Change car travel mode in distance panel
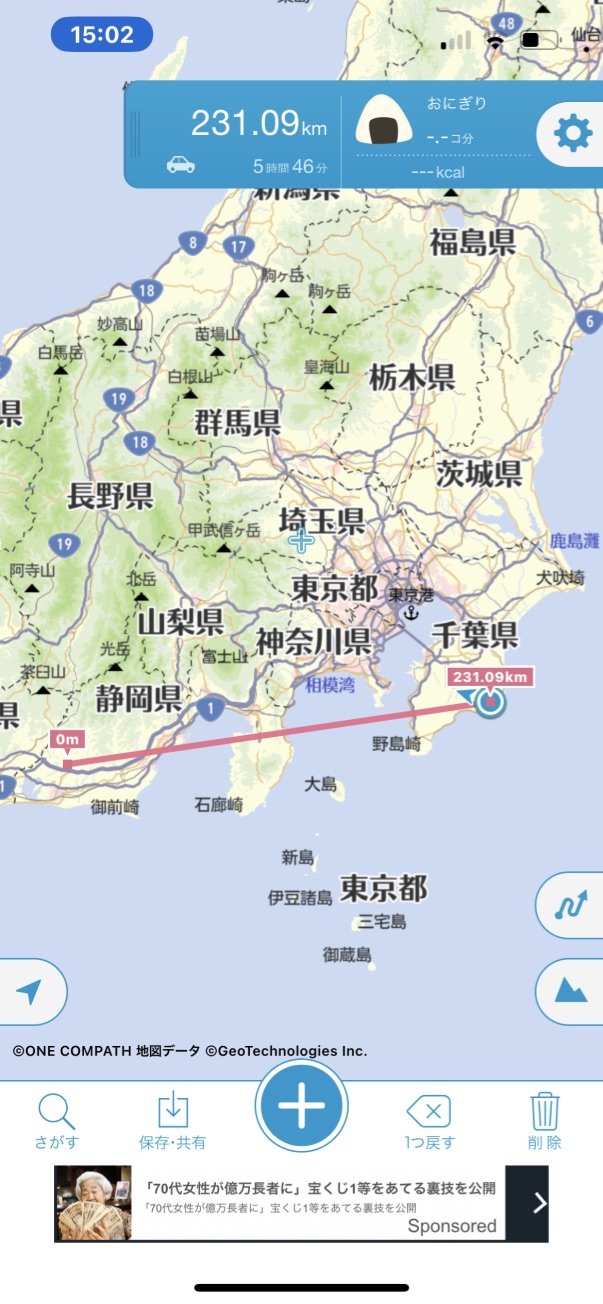The image size is (603, 1304). coord(181,165)
